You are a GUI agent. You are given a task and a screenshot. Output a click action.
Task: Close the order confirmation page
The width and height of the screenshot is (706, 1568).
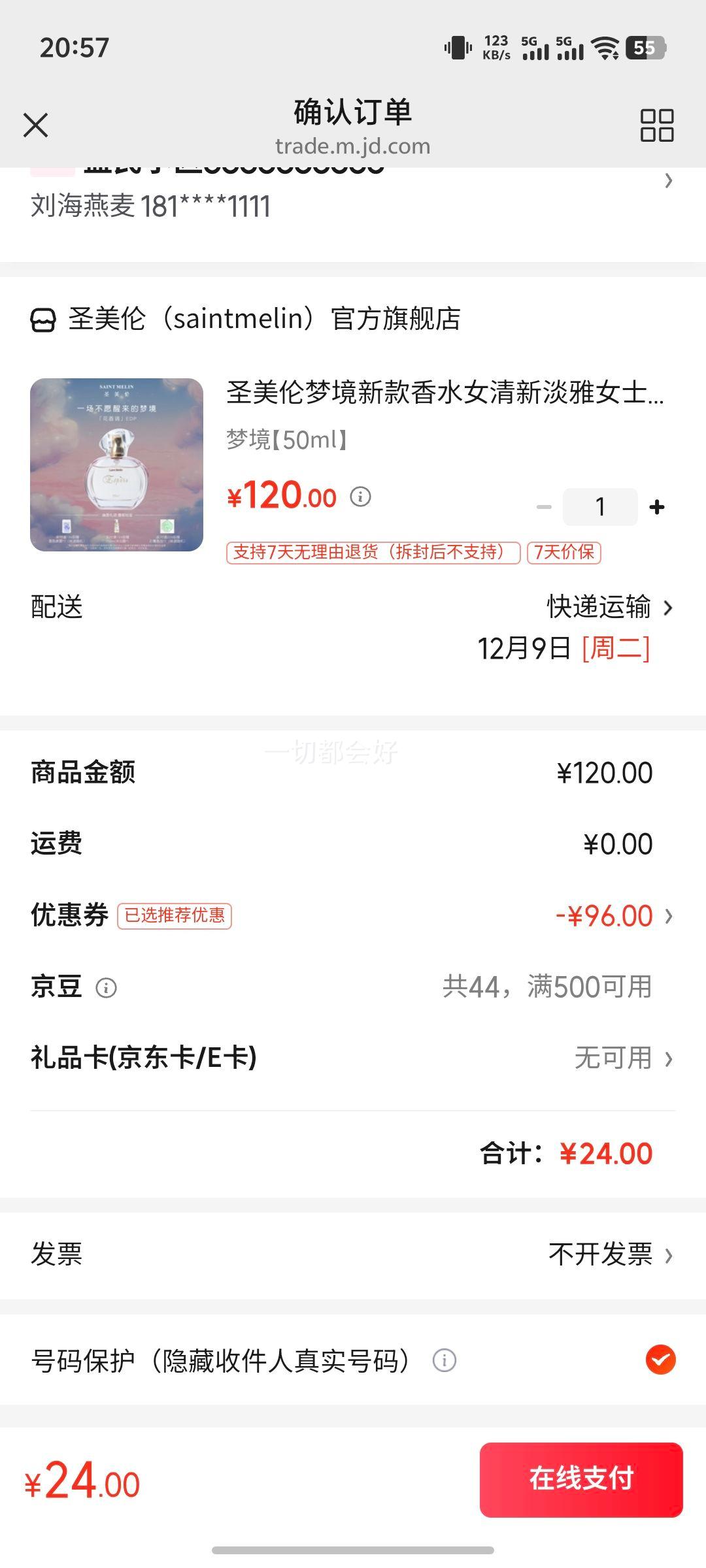(x=35, y=125)
